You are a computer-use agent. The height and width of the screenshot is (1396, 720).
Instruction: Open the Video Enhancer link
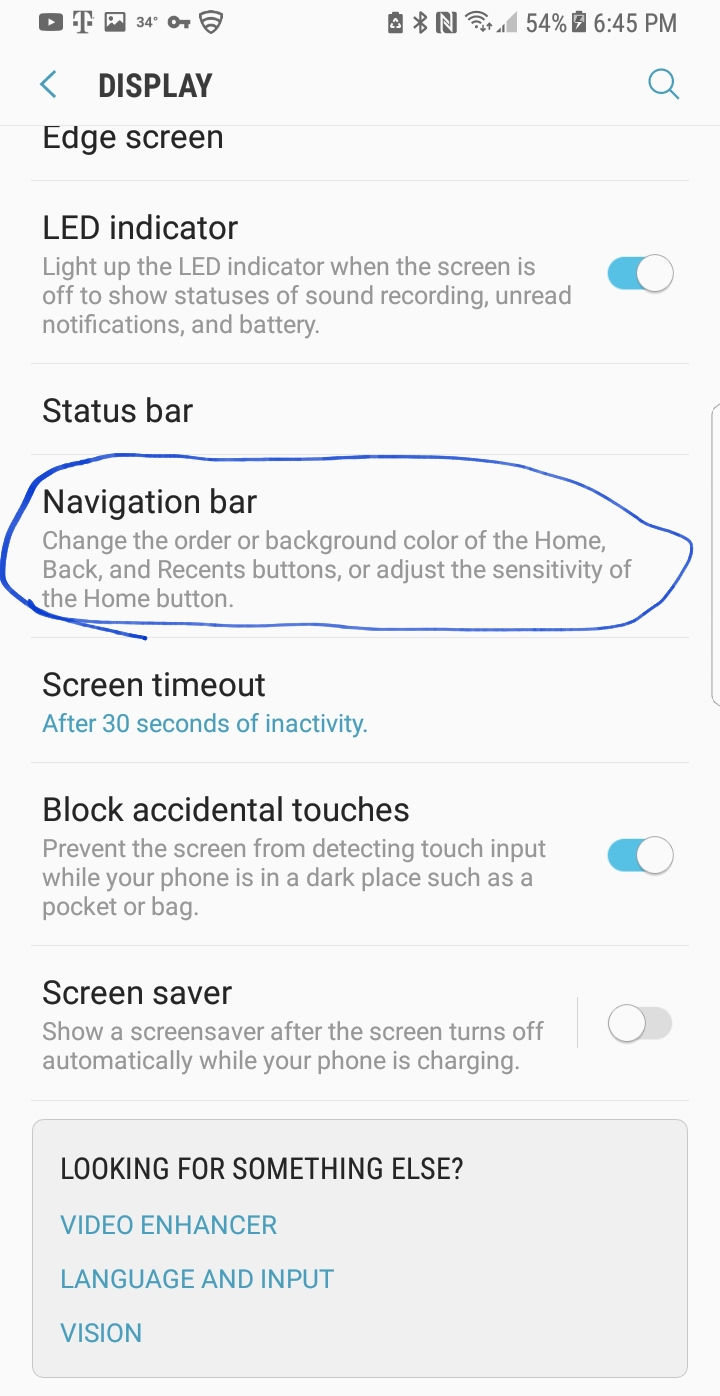click(169, 1225)
